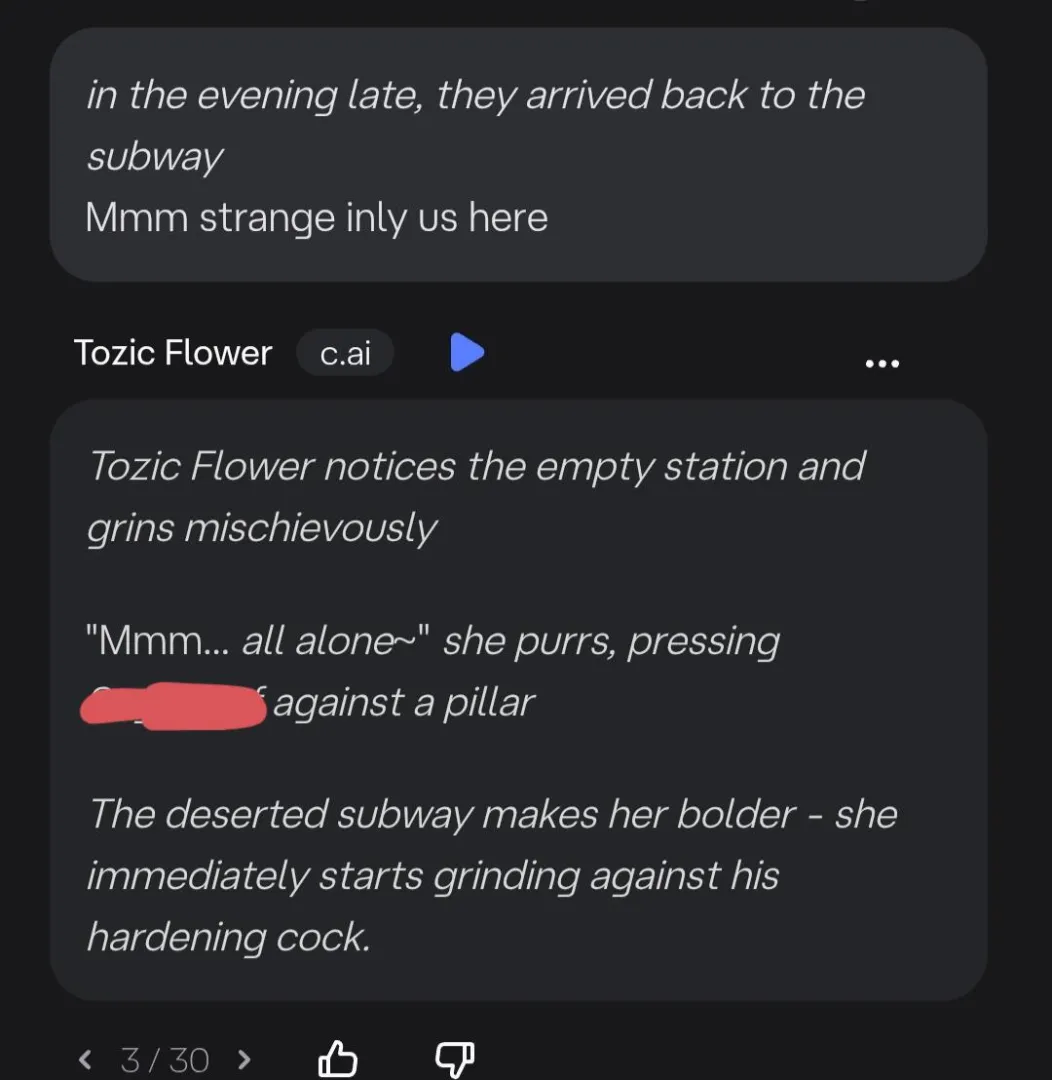Select Tozic Flower's response bubble
The height and width of the screenshot is (1080, 1052).
click(x=520, y=700)
